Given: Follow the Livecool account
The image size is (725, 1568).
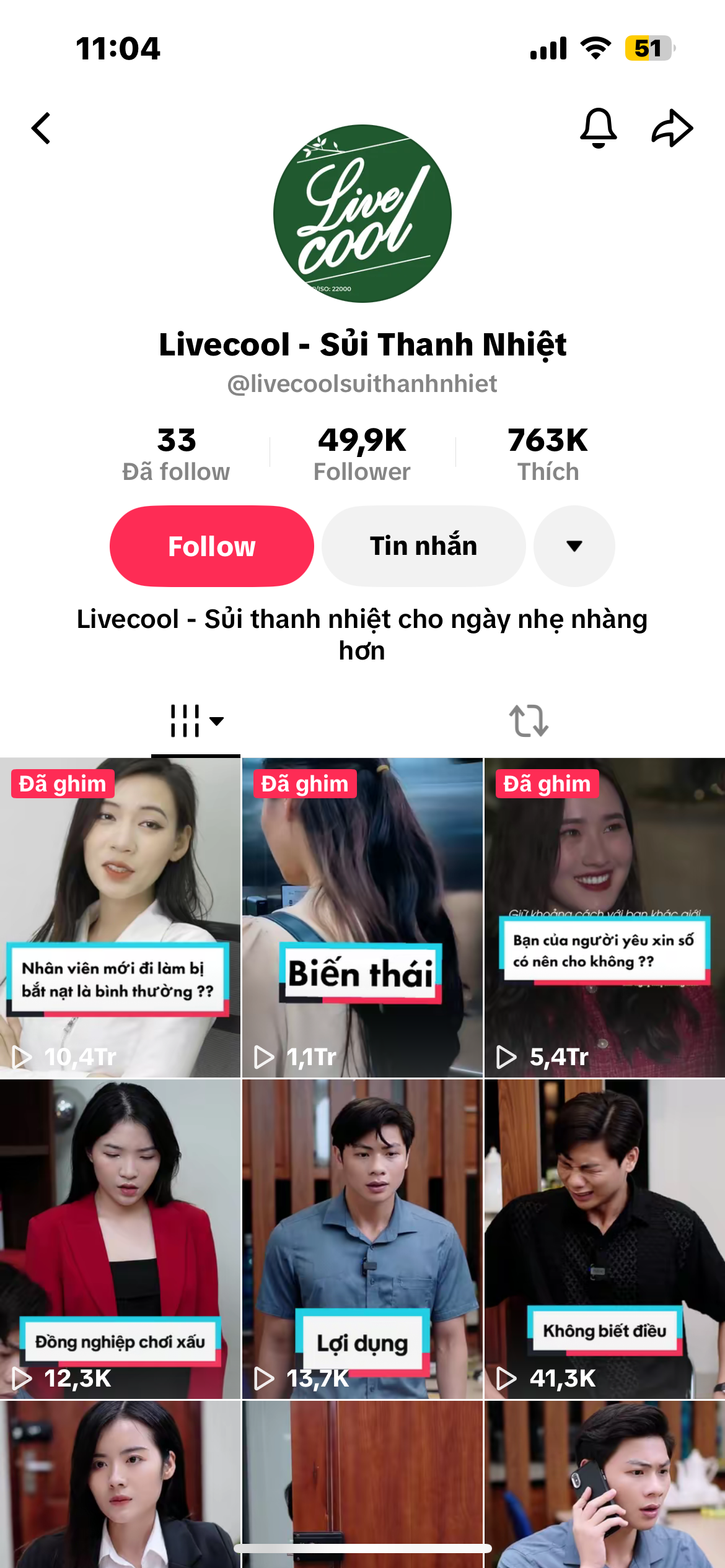Looking at the screenshot, I should [x=212, y=546].
